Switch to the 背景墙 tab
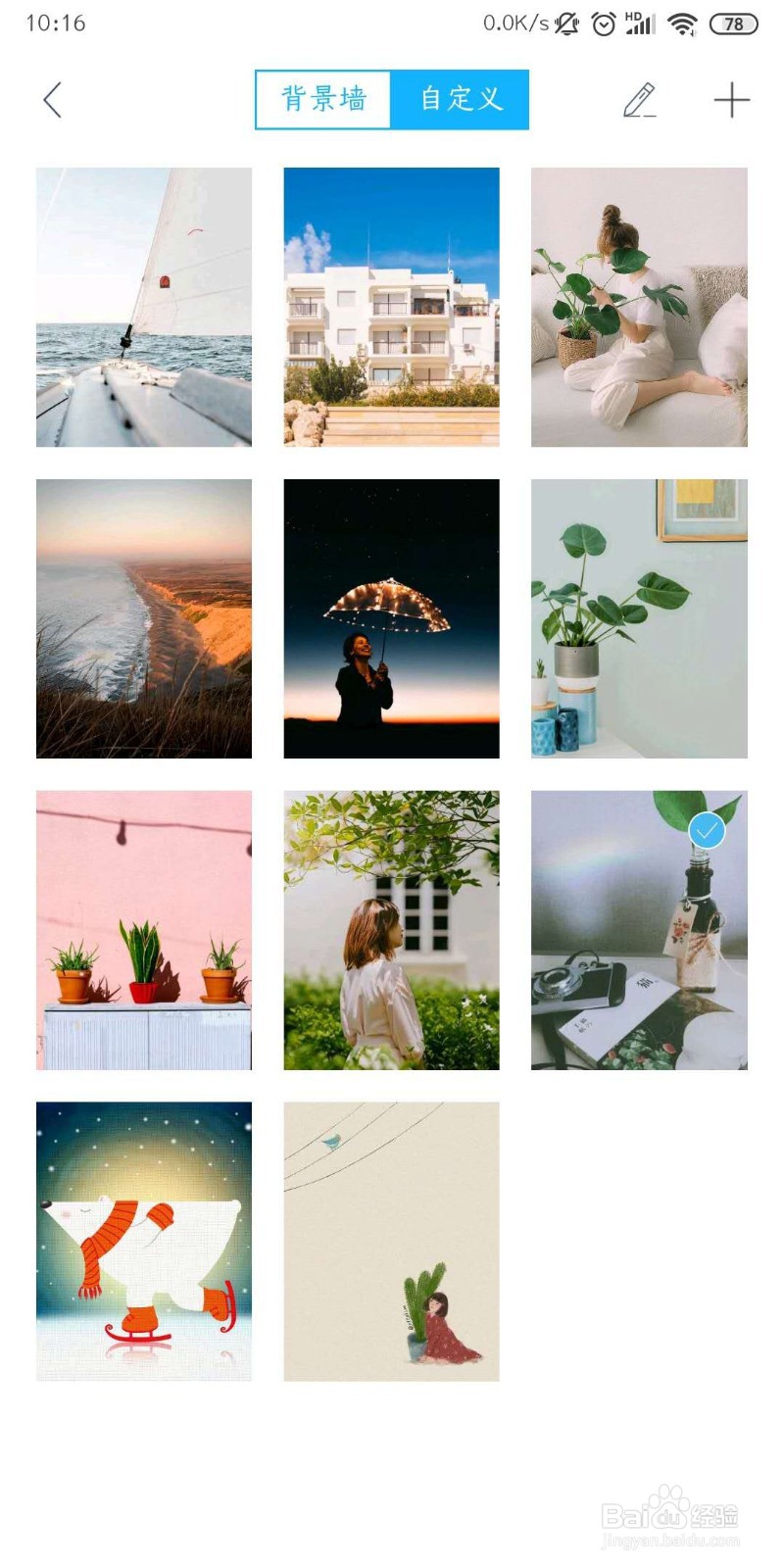Image resolution: width=784 pixels, height=1568 pixels. [323, 100]
